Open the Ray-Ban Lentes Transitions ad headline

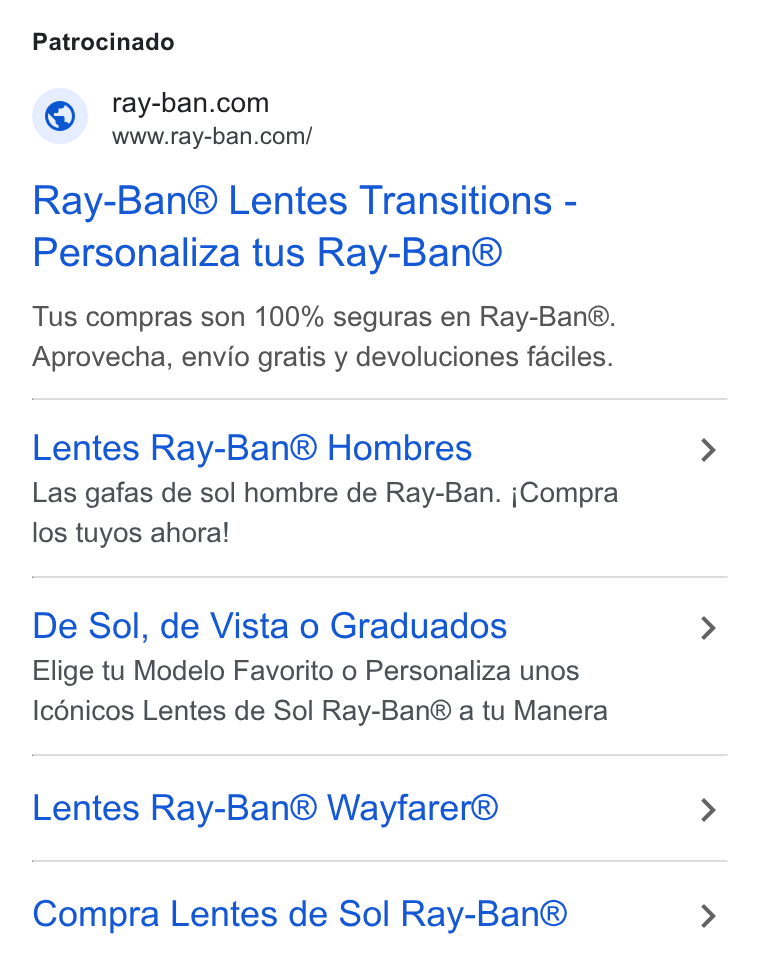[x=304, y=227]
